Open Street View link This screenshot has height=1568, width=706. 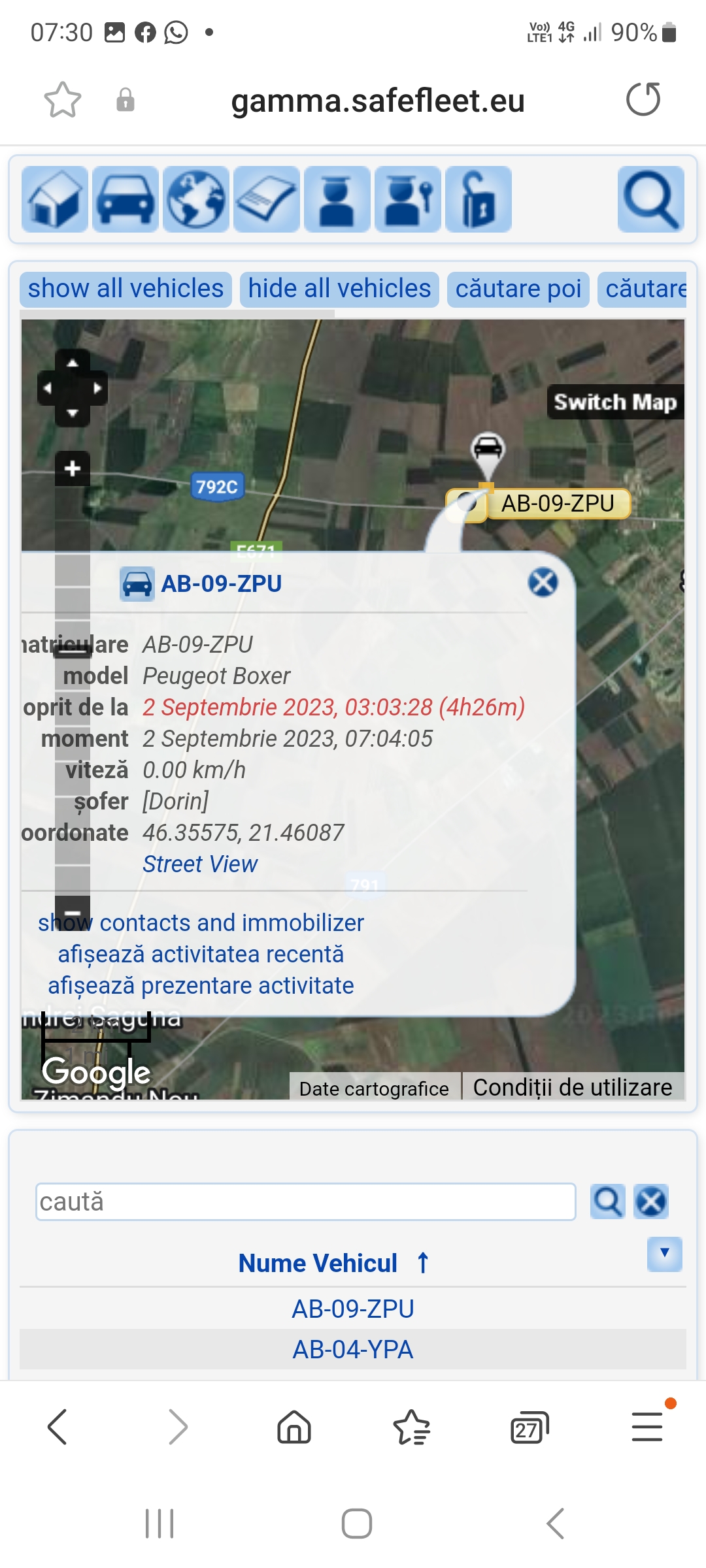click(x=200, y=864)
